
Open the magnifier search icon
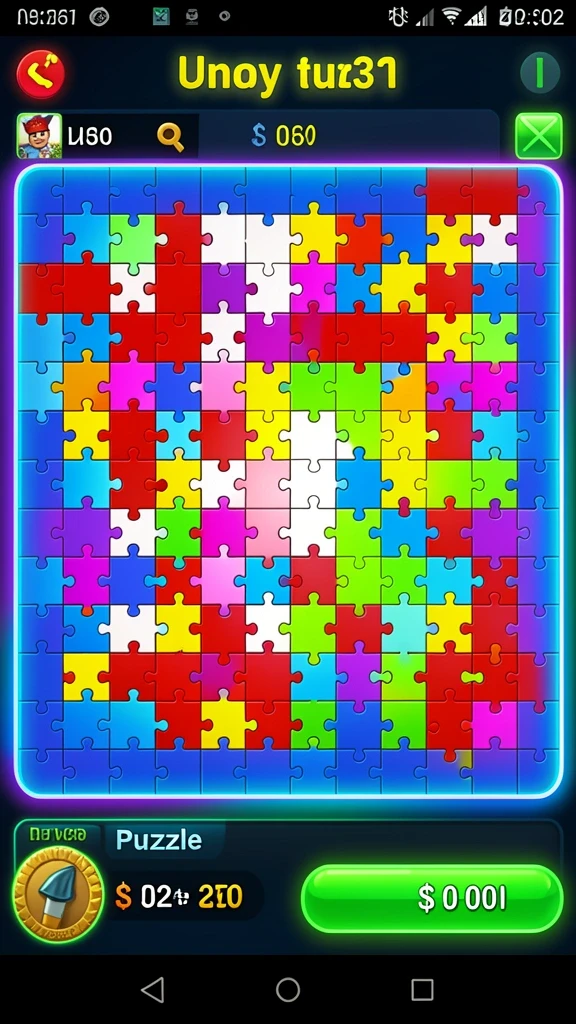[x=170, y=137]
